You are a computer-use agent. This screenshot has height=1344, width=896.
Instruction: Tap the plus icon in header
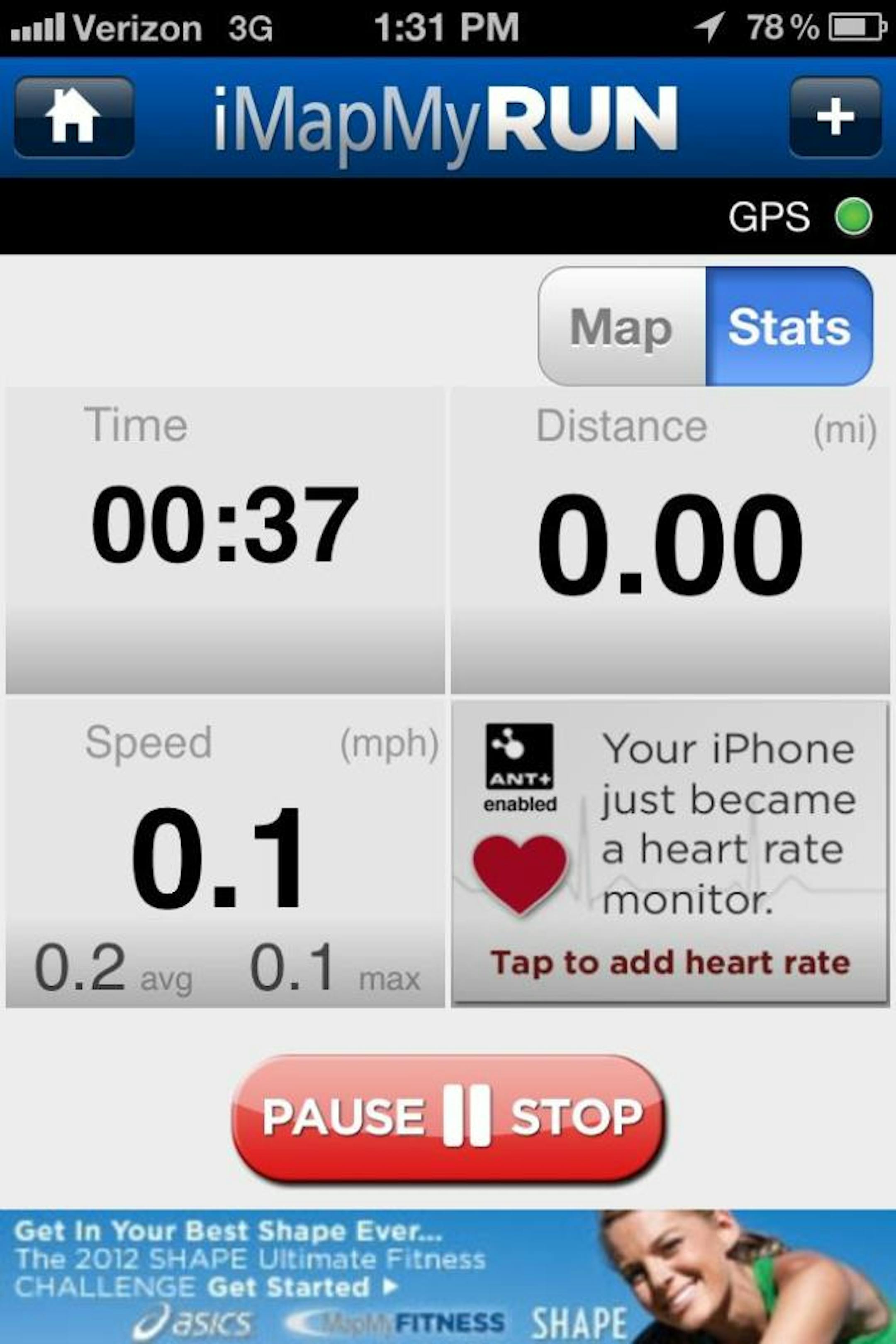(x=835, y=117)
